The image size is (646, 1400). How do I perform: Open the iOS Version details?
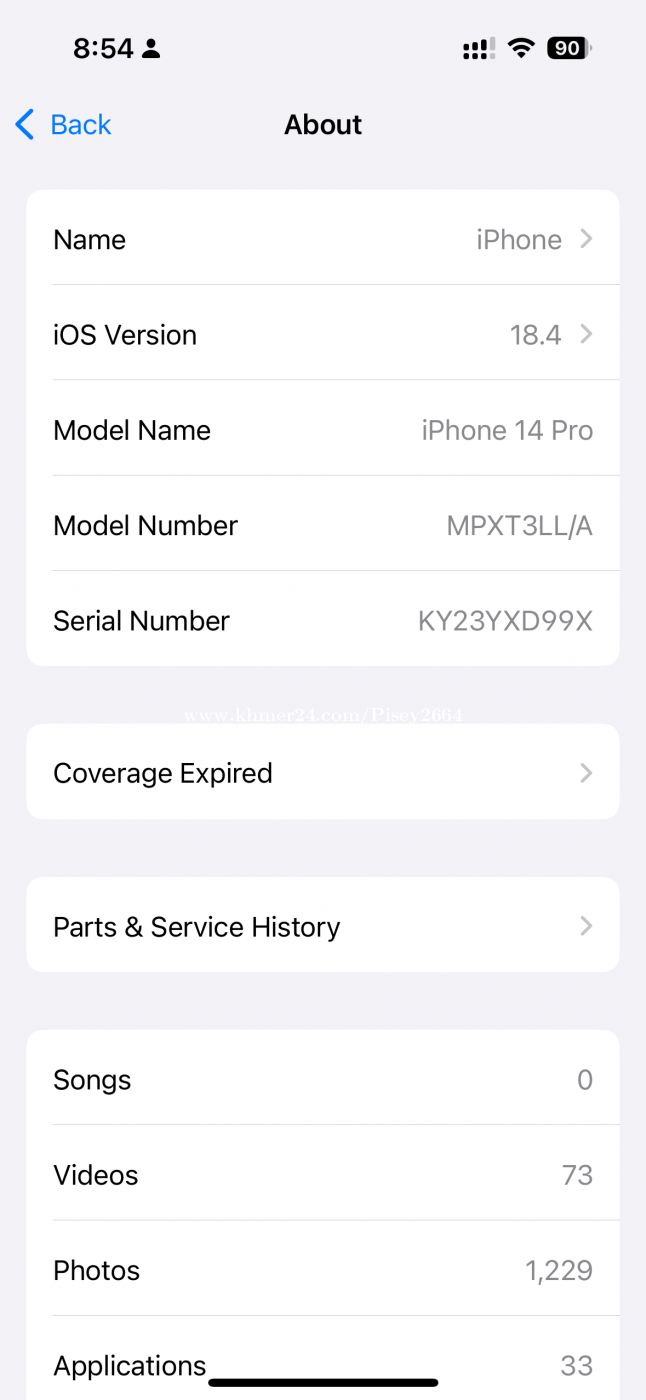pyautogui.click(x=323, y=333)
